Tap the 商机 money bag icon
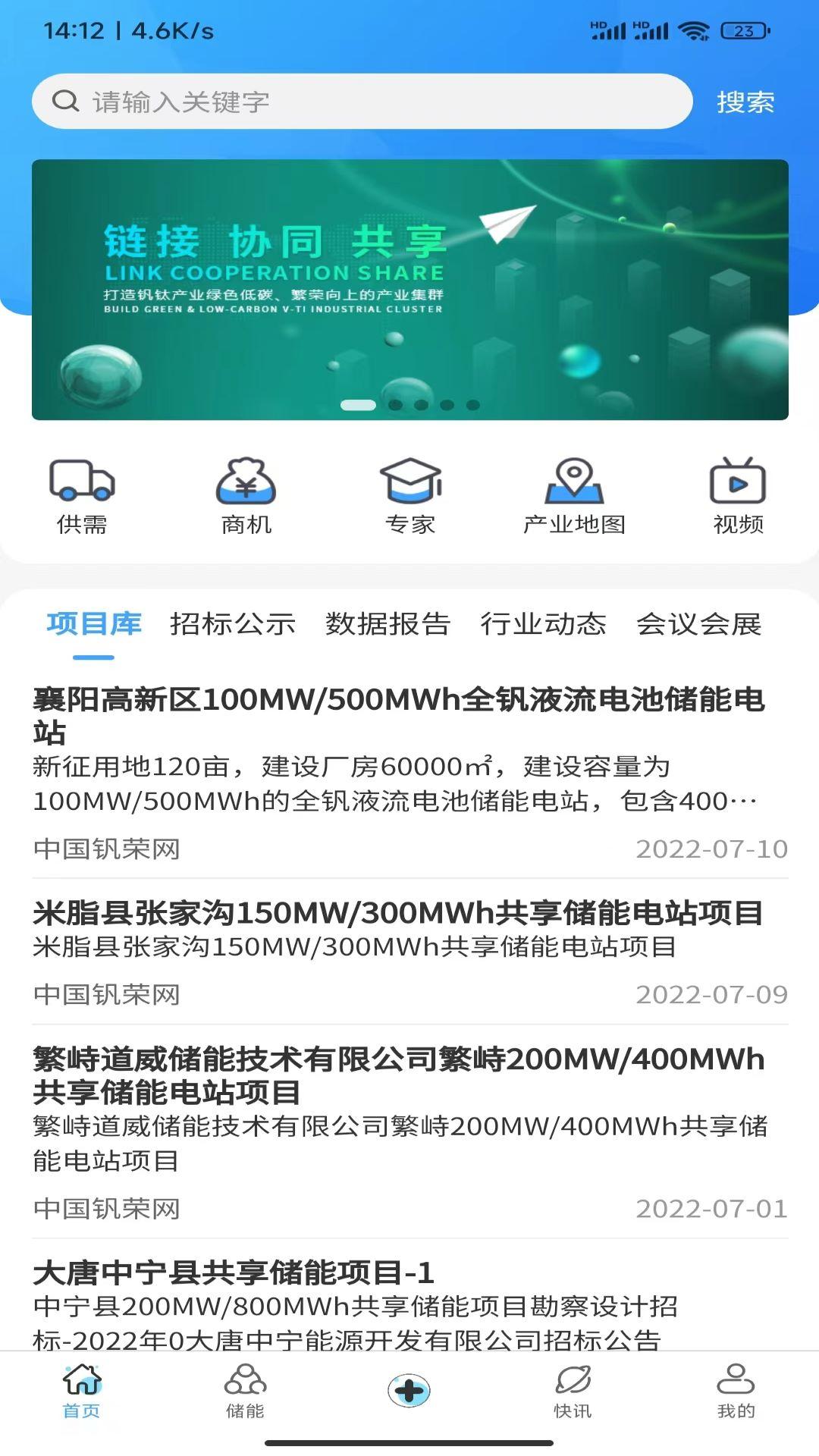The image size is (819, 1456). (246, 494)
